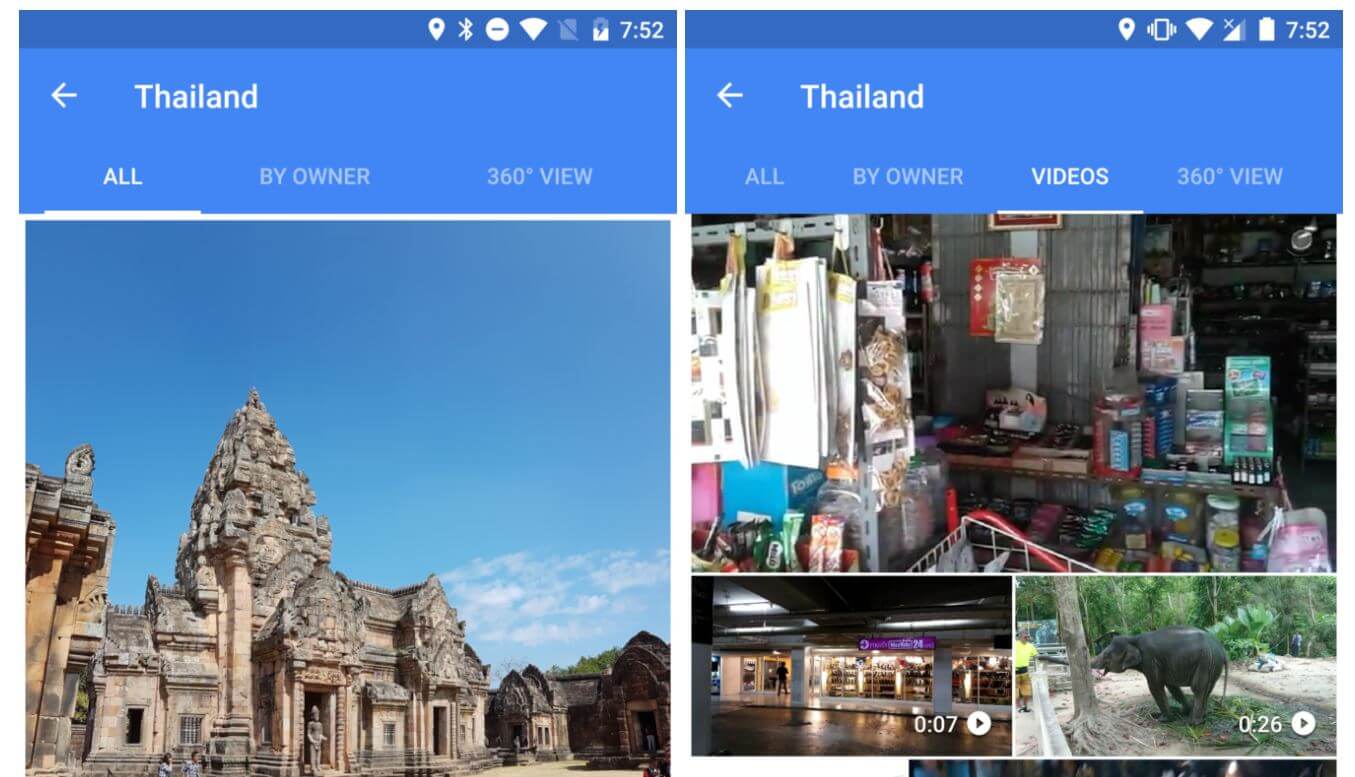Open the BY OWNER tab beside VIDEOS
Screen dimensions: 1355x777
click(907, 177)
